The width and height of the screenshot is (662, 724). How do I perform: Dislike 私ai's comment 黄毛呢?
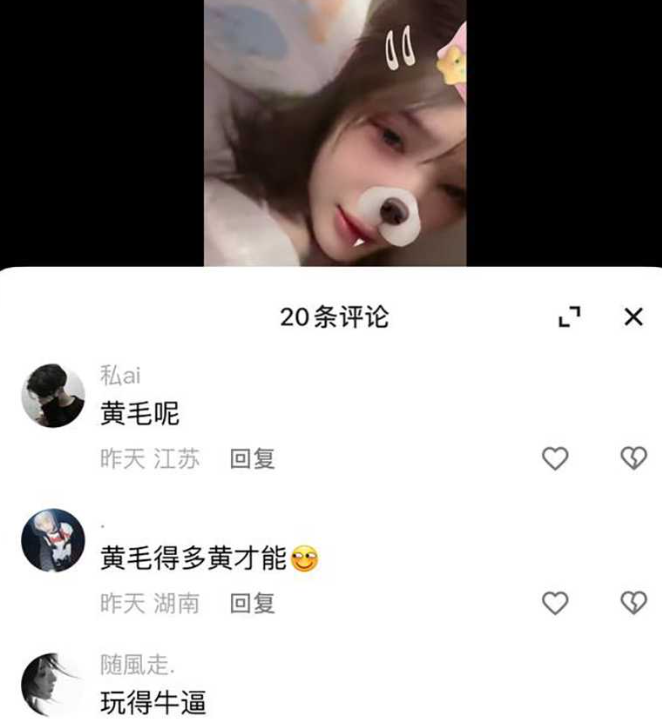click(633, 459)
